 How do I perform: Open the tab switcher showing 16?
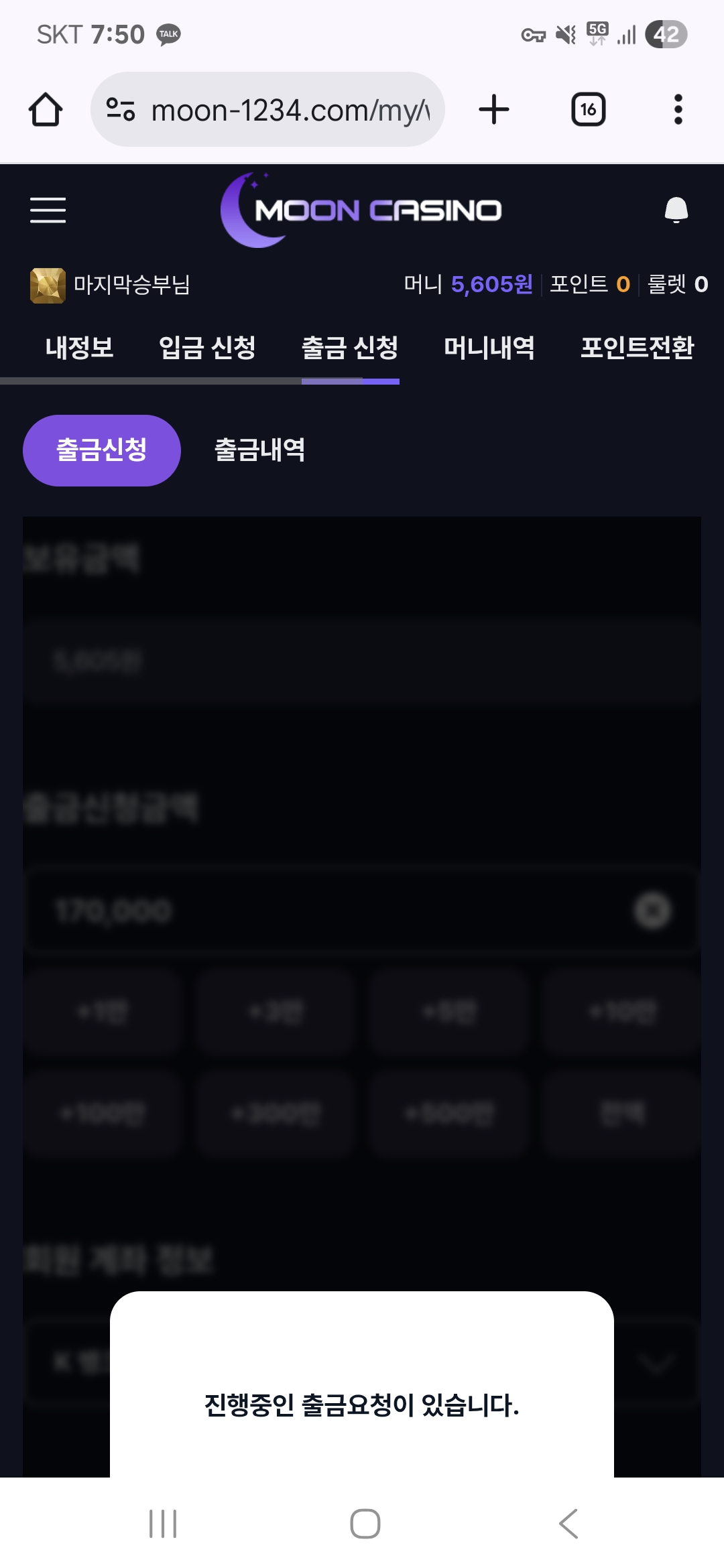[x=589, y=109]
